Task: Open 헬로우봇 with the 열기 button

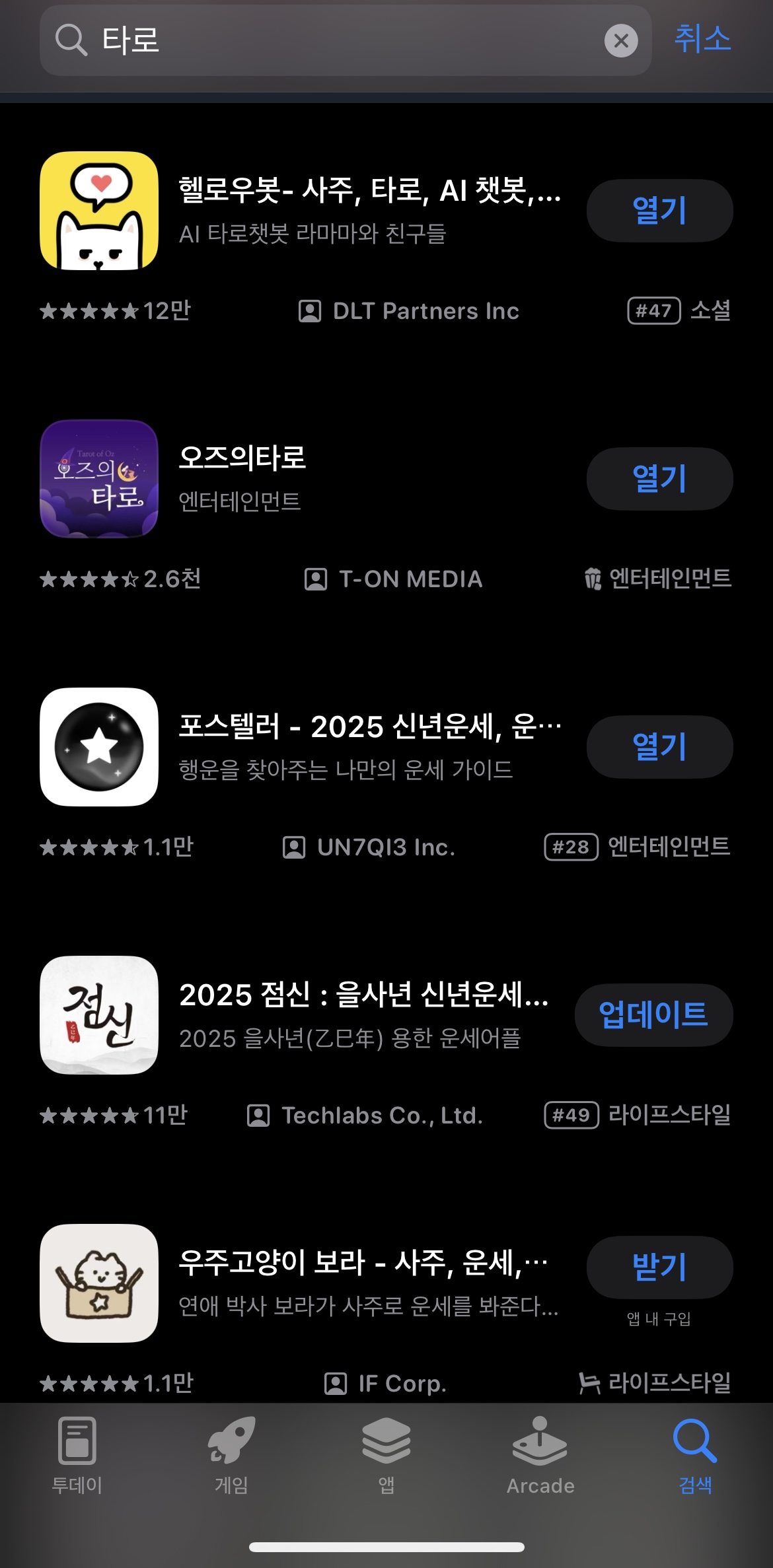Action: click(x=659, y=210)
